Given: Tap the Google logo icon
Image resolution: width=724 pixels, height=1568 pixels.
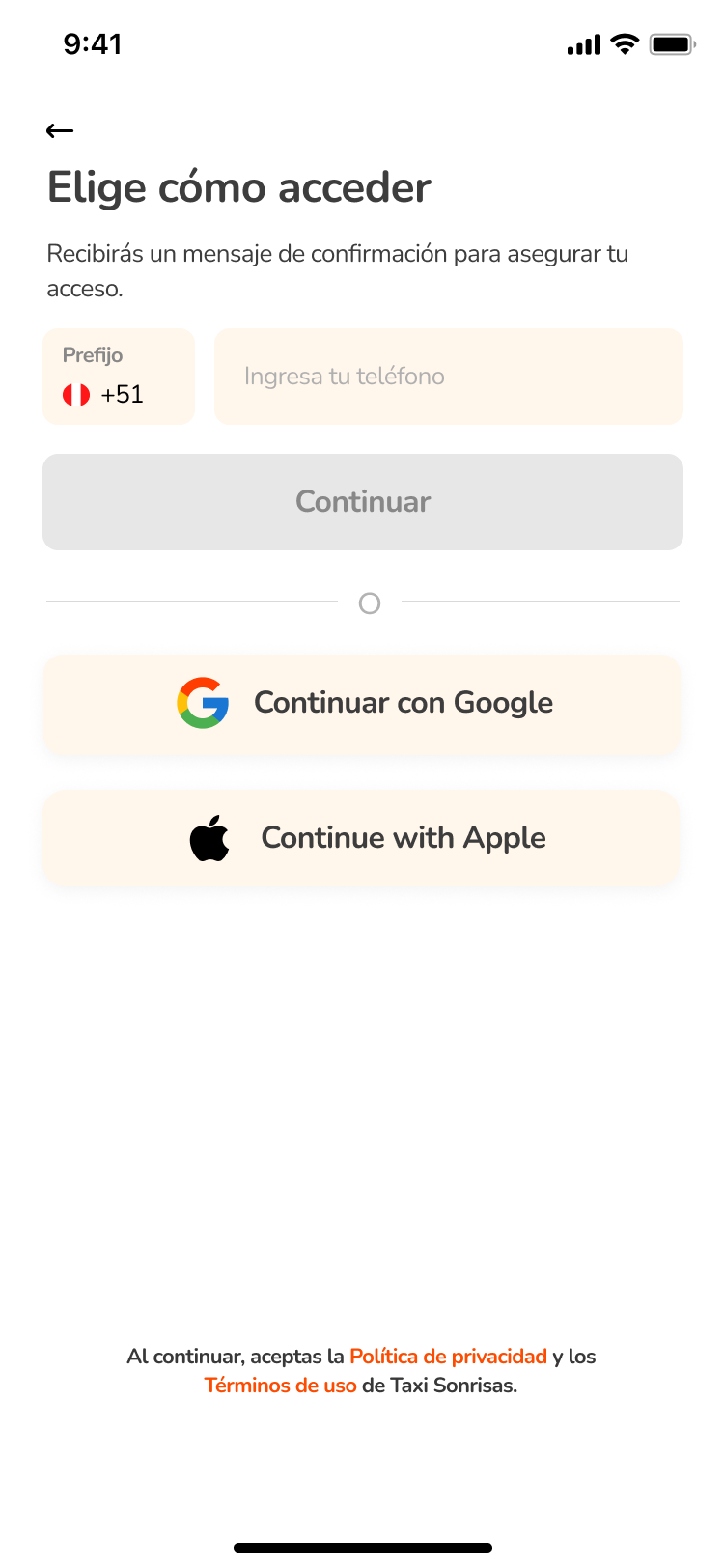Looking at the screenshot, I should 200,703.
